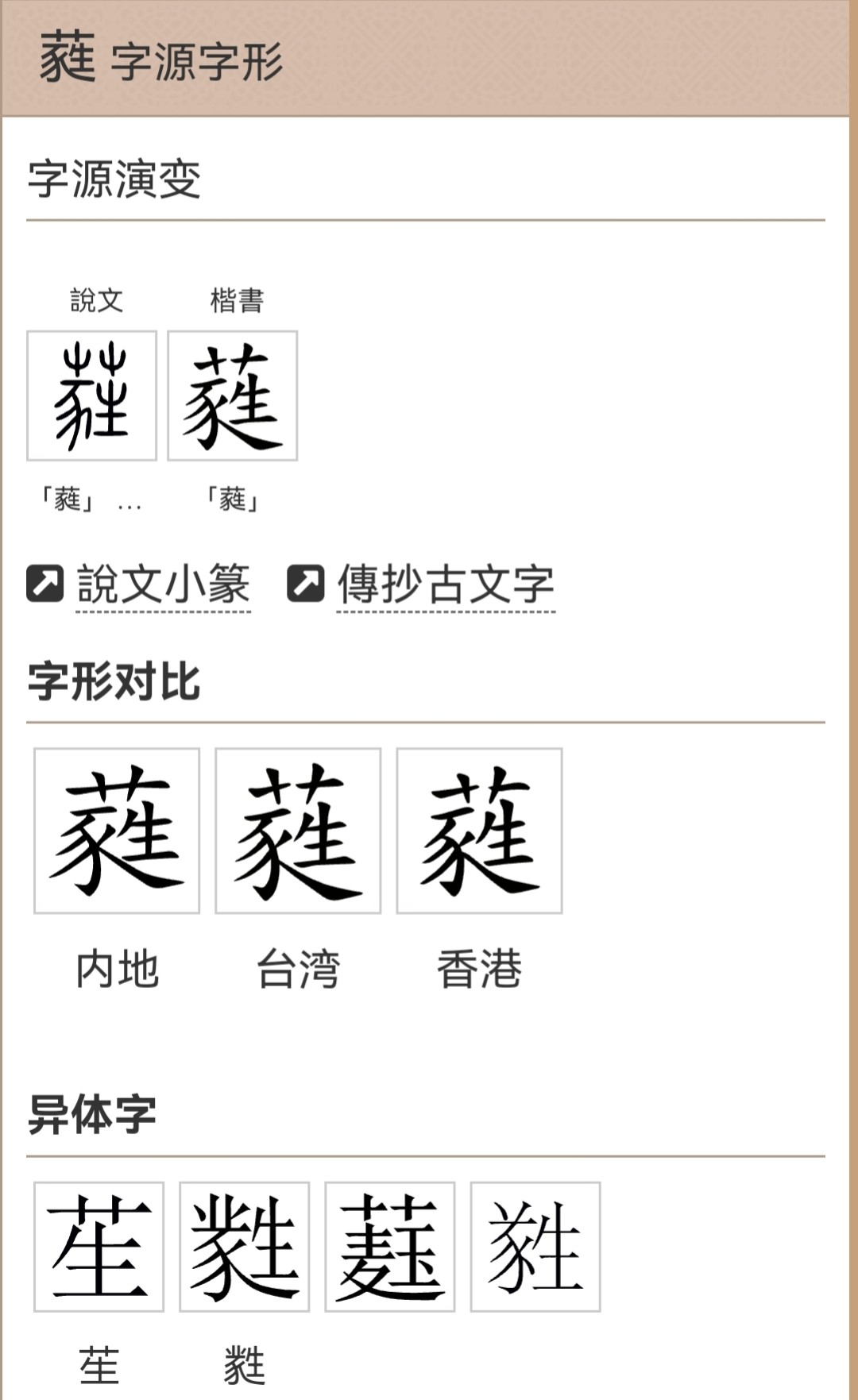
Task: View the 楷書 regular script glyph
Action: click(x=233, y=395)
